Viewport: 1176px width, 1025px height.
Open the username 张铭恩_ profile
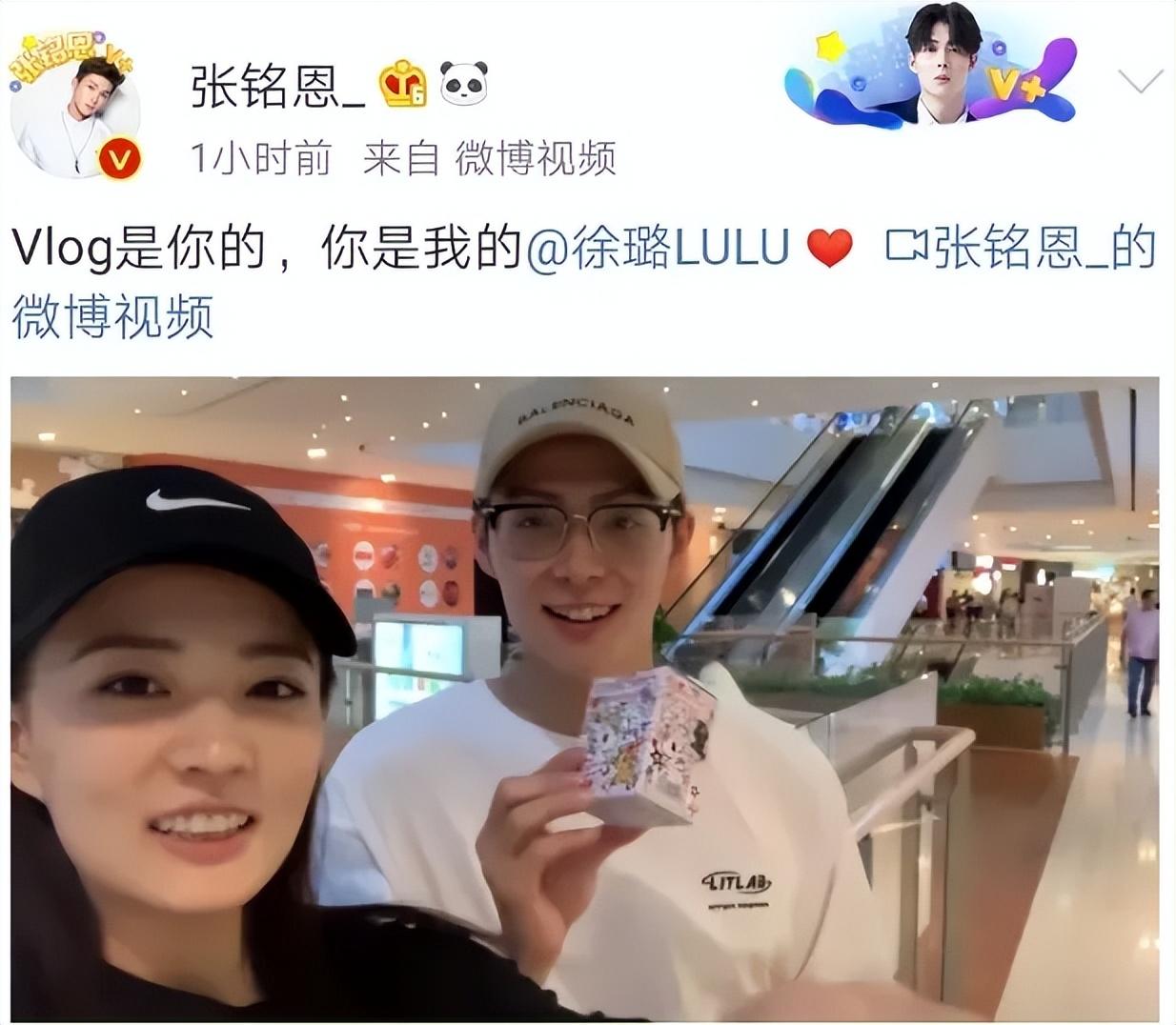pyautogui.click(x=277, y=87)
